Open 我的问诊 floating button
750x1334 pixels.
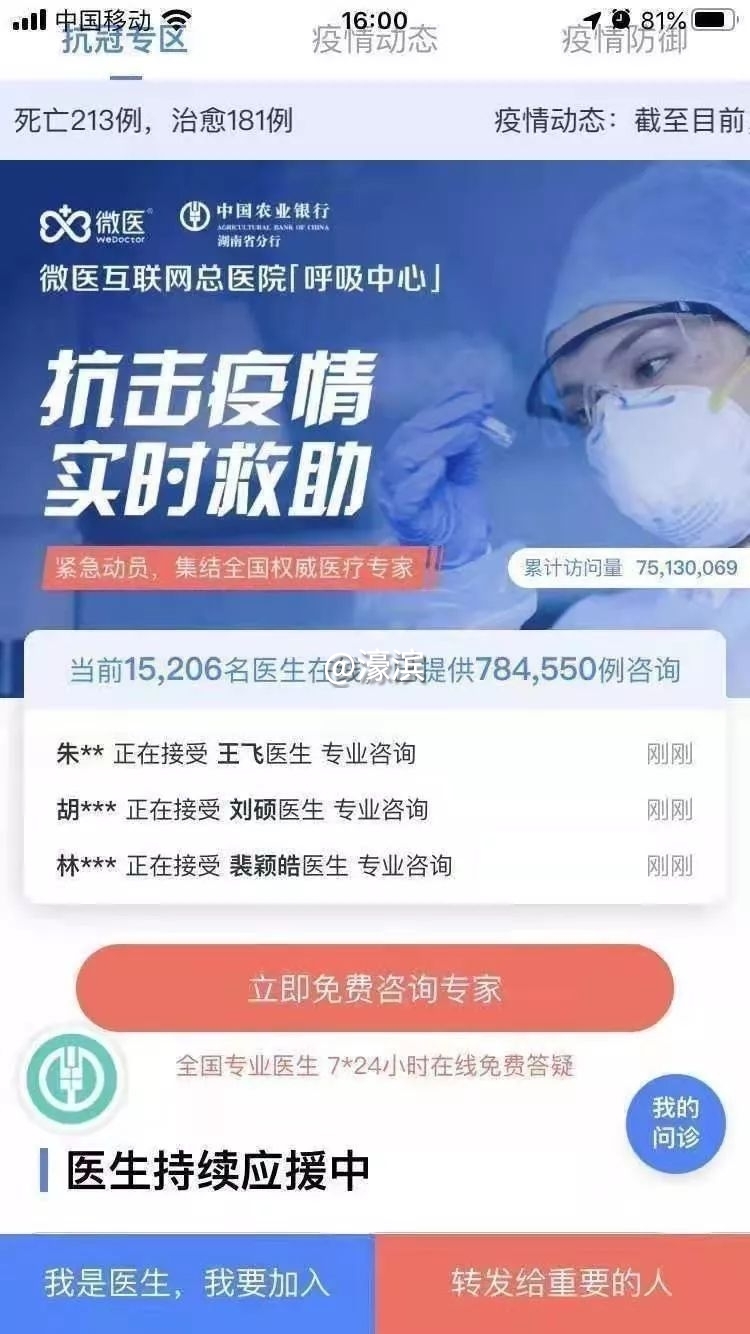(x=676, y=1122)
